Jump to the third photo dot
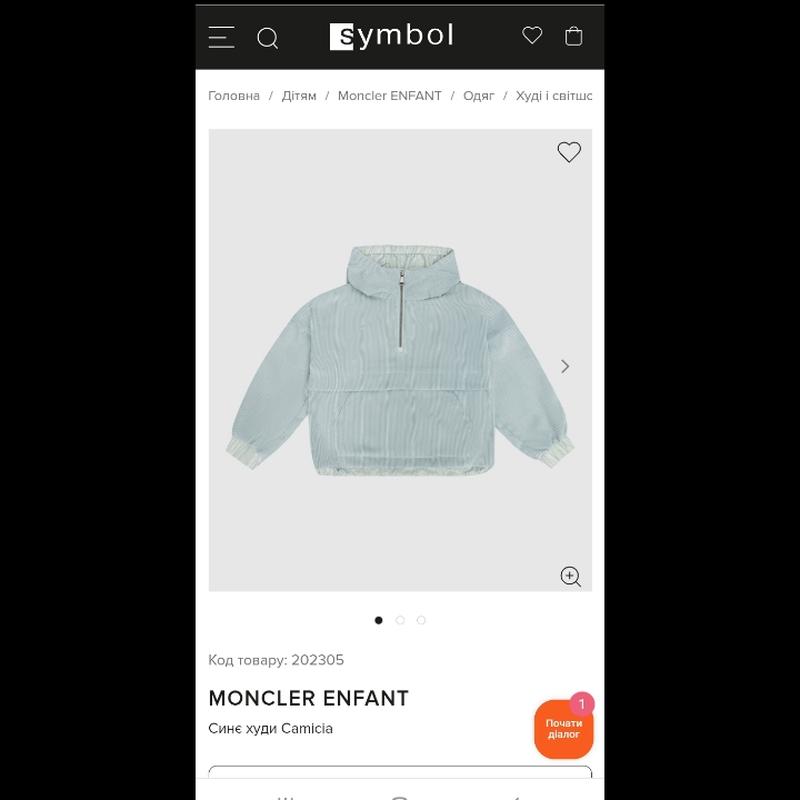800x800 pixels. tap(421, 620)
